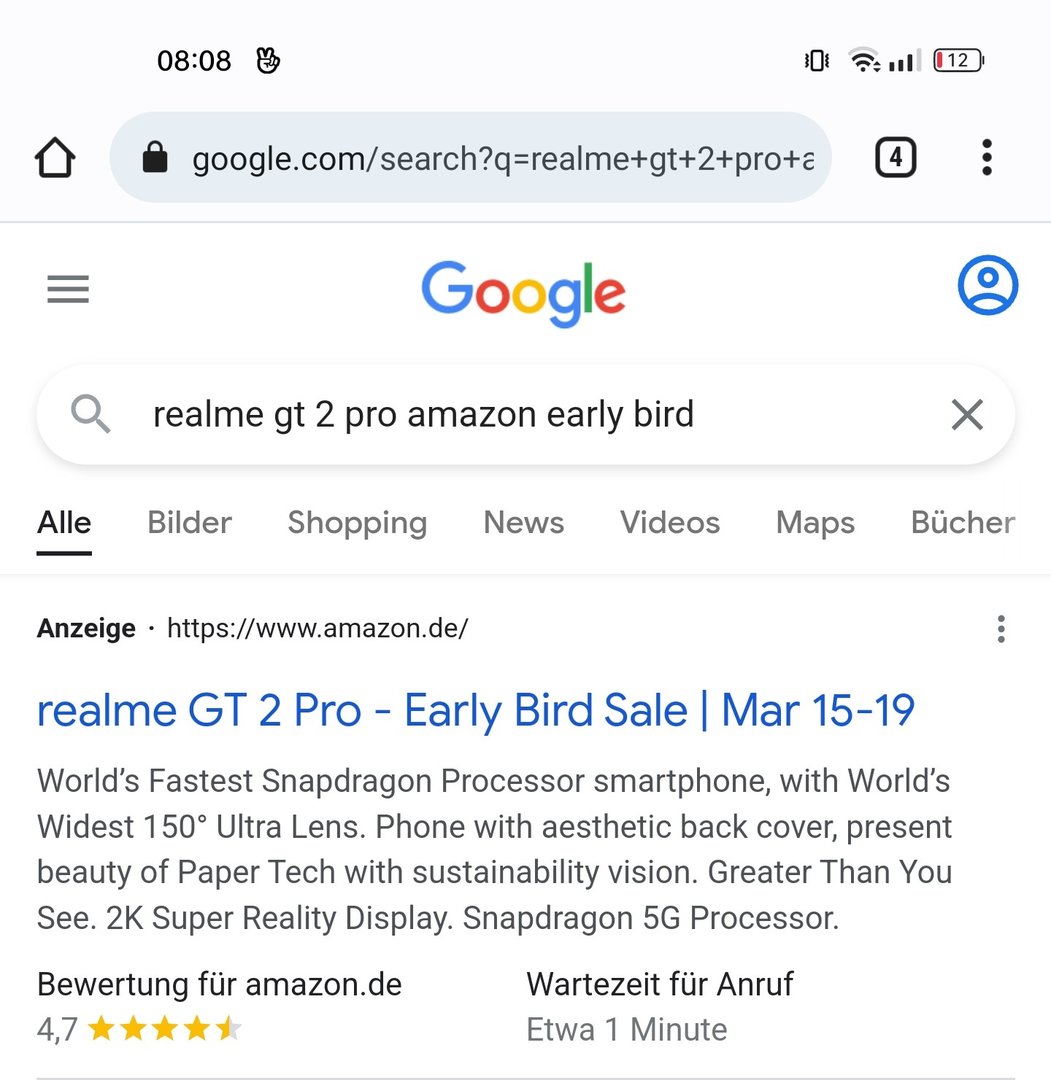Open the realme GT 2 Pro Early Bird Sale ad
Viewport: 1051px width, 1080px height.
click(475, 711)
